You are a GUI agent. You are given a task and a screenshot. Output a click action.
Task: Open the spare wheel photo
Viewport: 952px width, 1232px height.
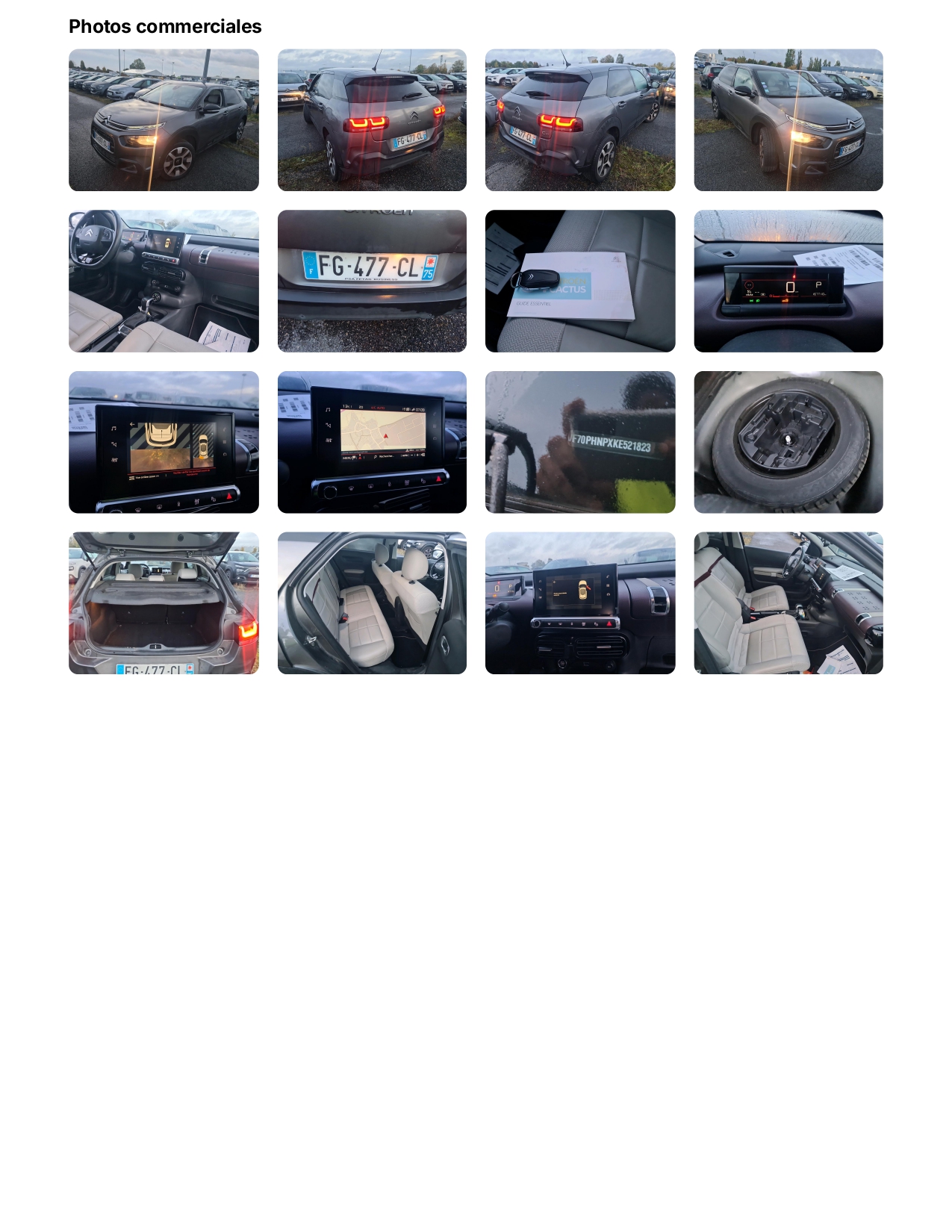[x=788, y=442]
